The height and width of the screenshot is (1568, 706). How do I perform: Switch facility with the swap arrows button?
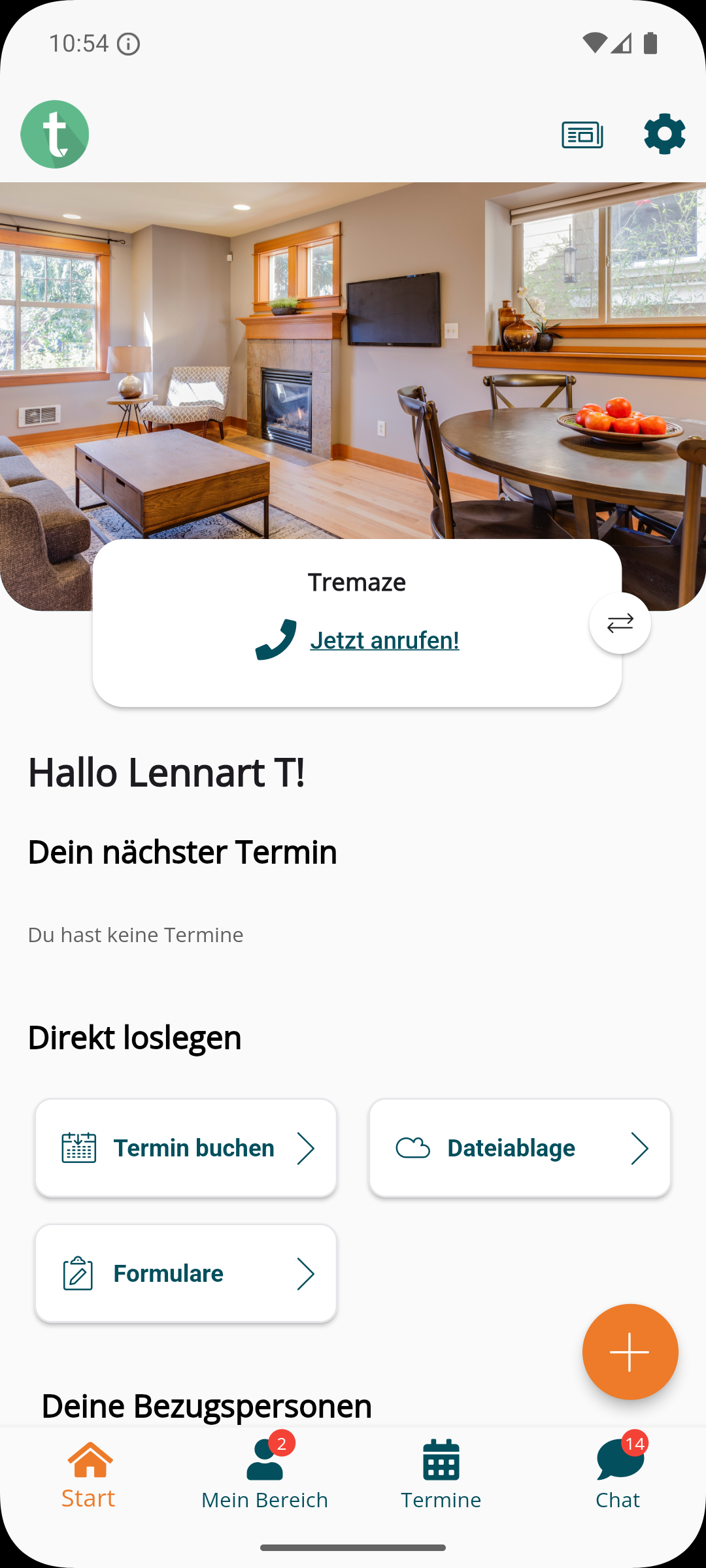tap(620, 623)
